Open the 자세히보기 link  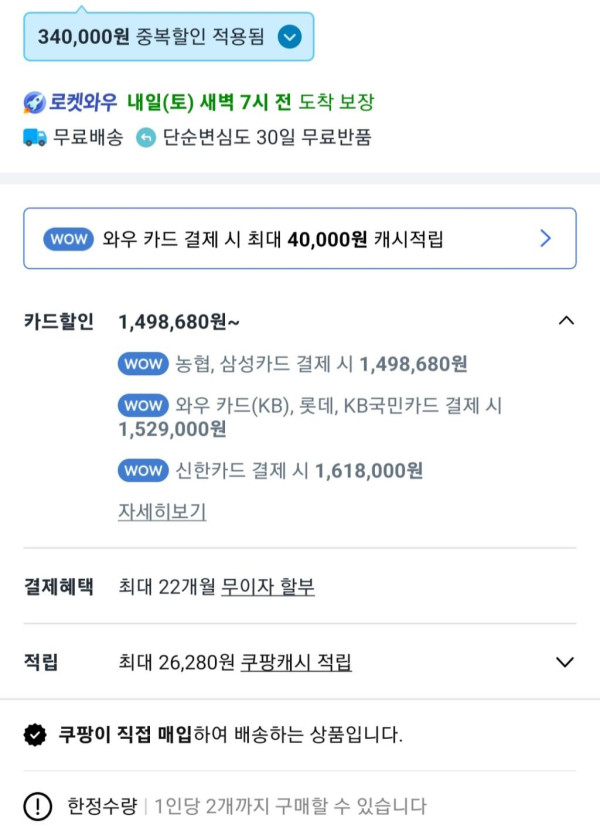point(162,511)
